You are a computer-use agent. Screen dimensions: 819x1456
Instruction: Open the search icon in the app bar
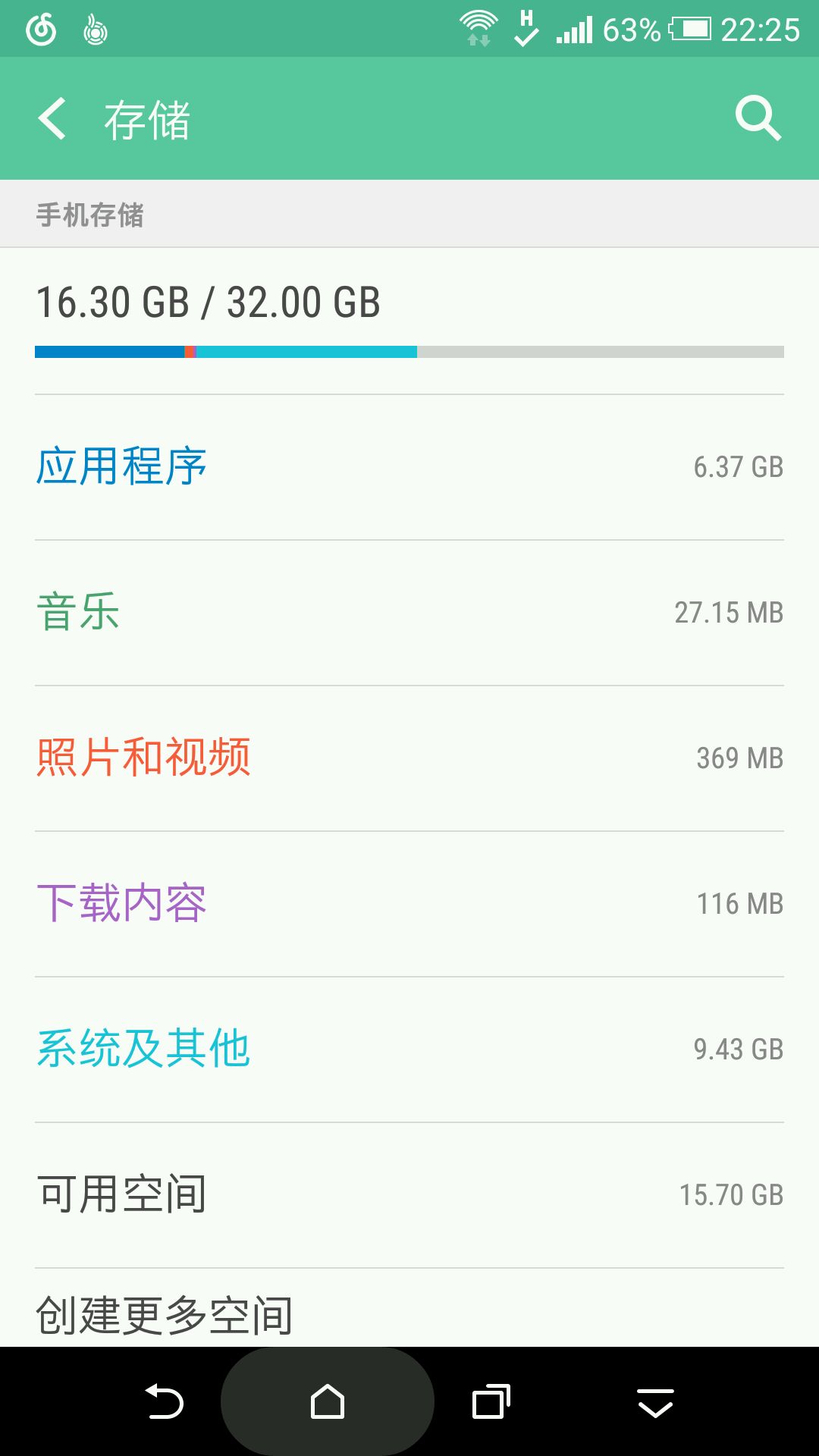(758, 119)
